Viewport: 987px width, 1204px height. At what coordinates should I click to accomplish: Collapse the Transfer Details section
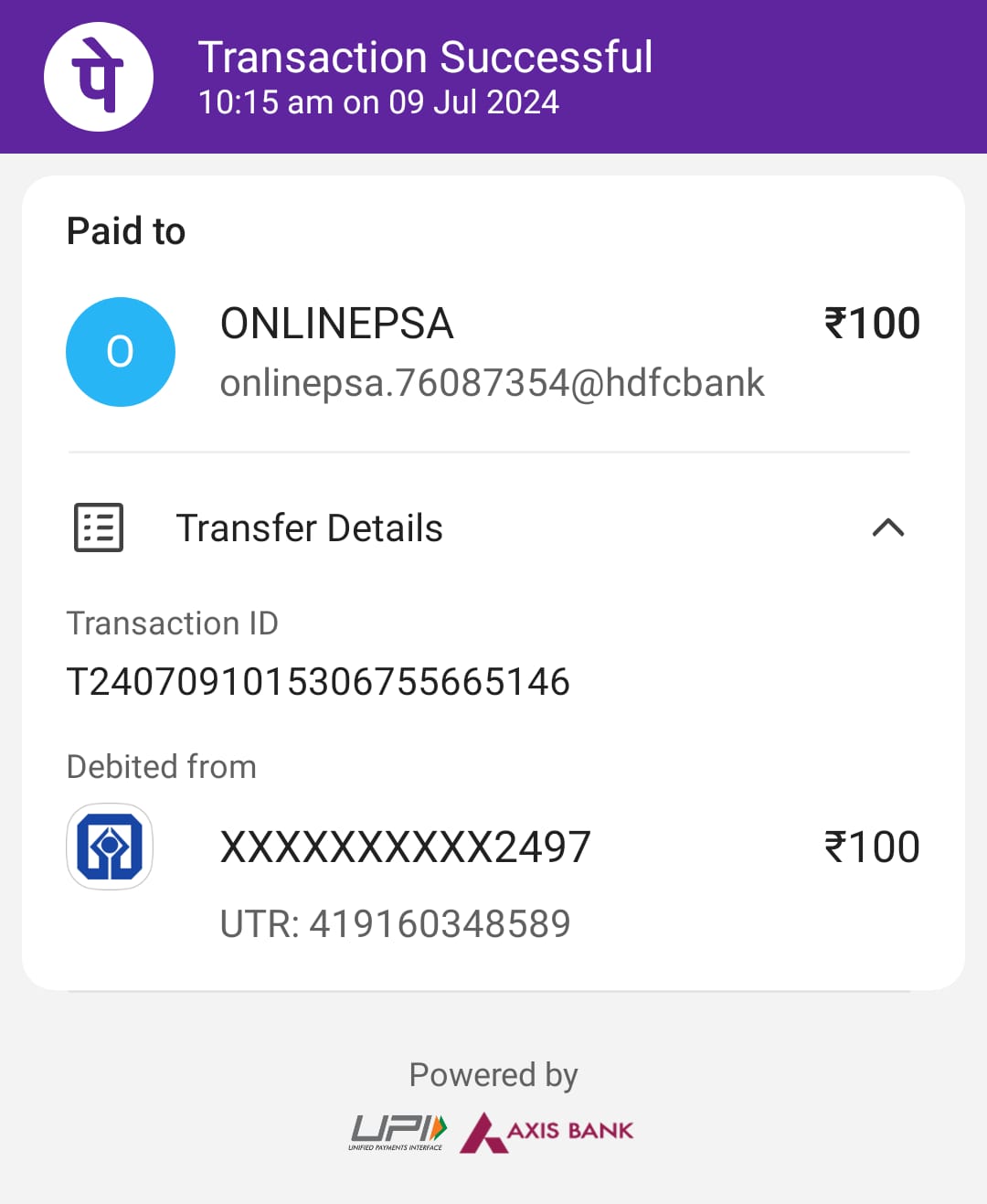point(887,528)
